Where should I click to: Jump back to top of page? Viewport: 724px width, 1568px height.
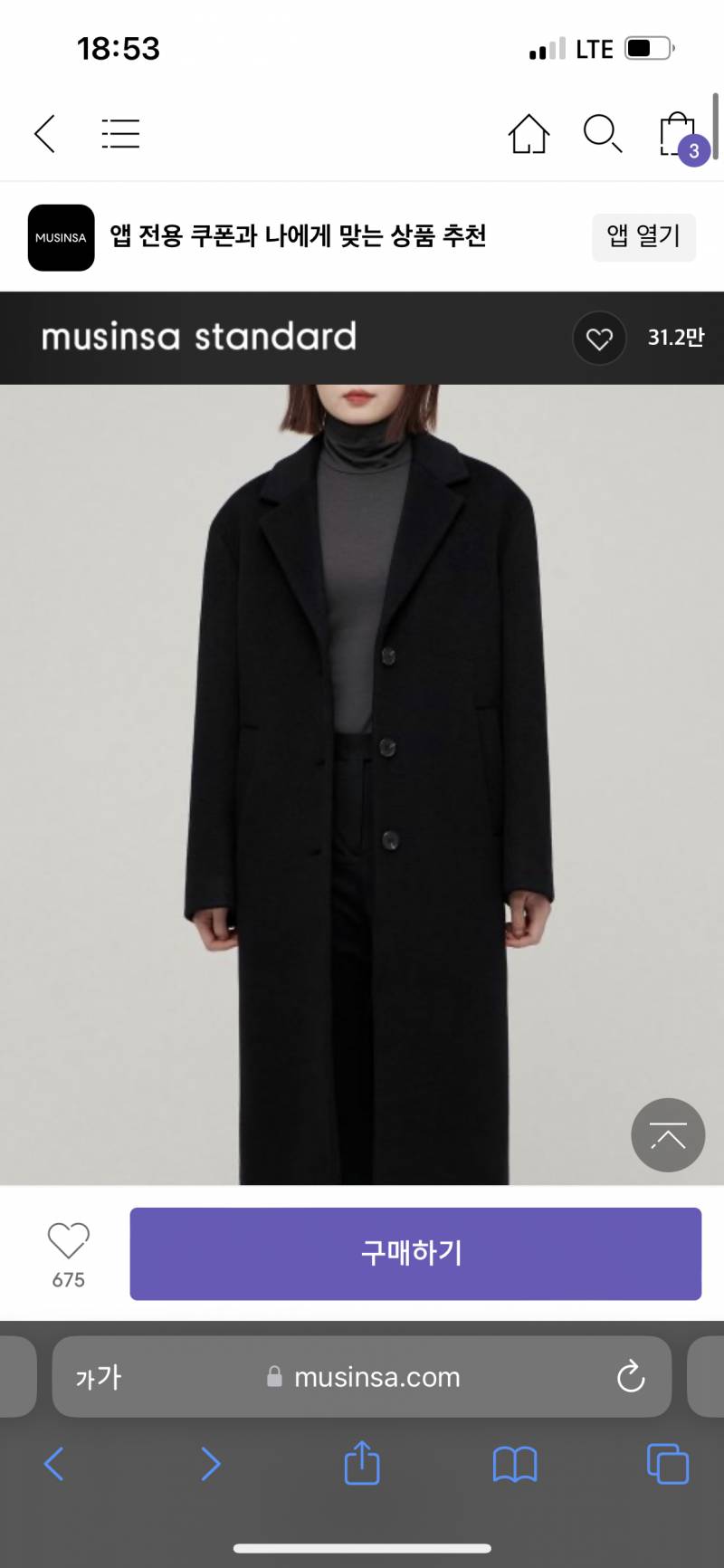(668, 1135)
